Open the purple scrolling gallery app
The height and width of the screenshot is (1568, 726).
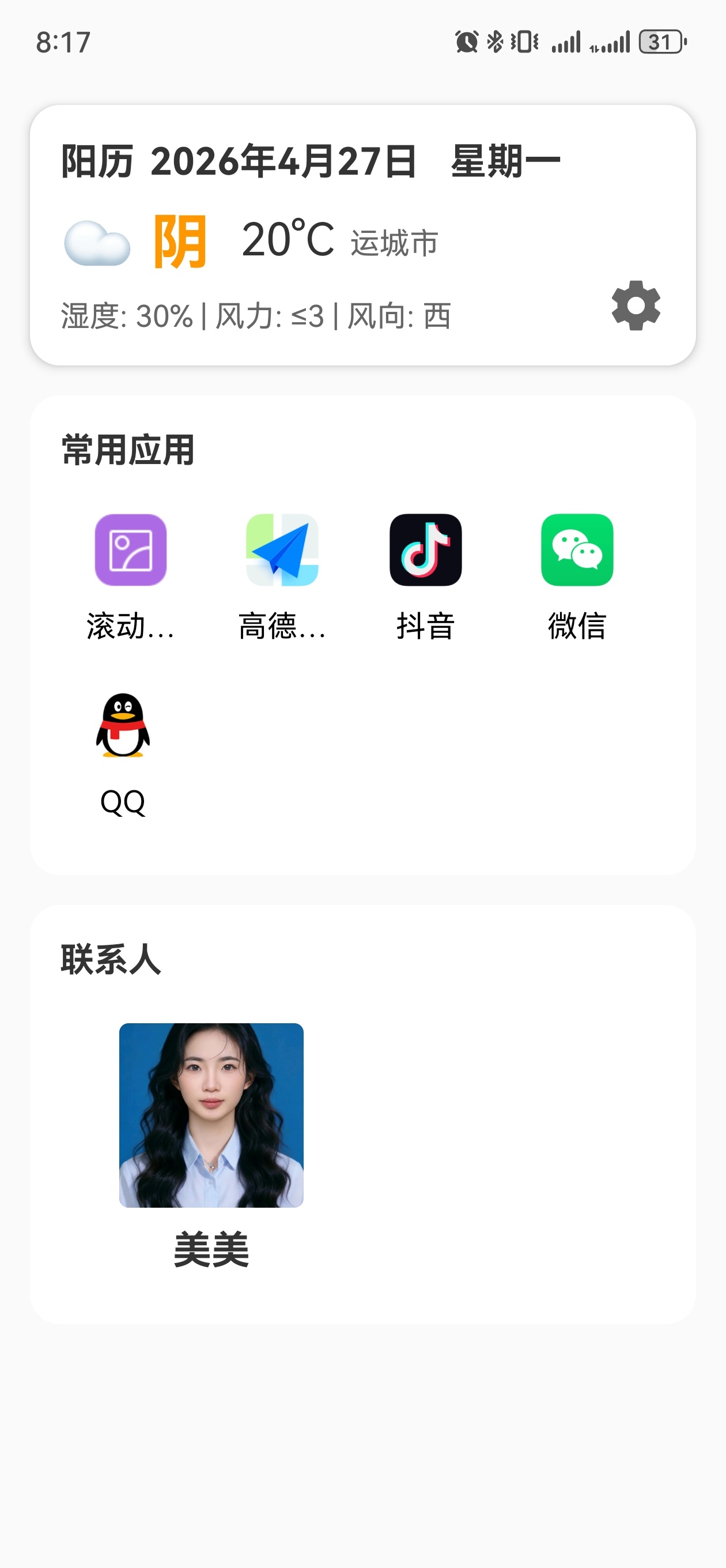(x=131, y=549)
